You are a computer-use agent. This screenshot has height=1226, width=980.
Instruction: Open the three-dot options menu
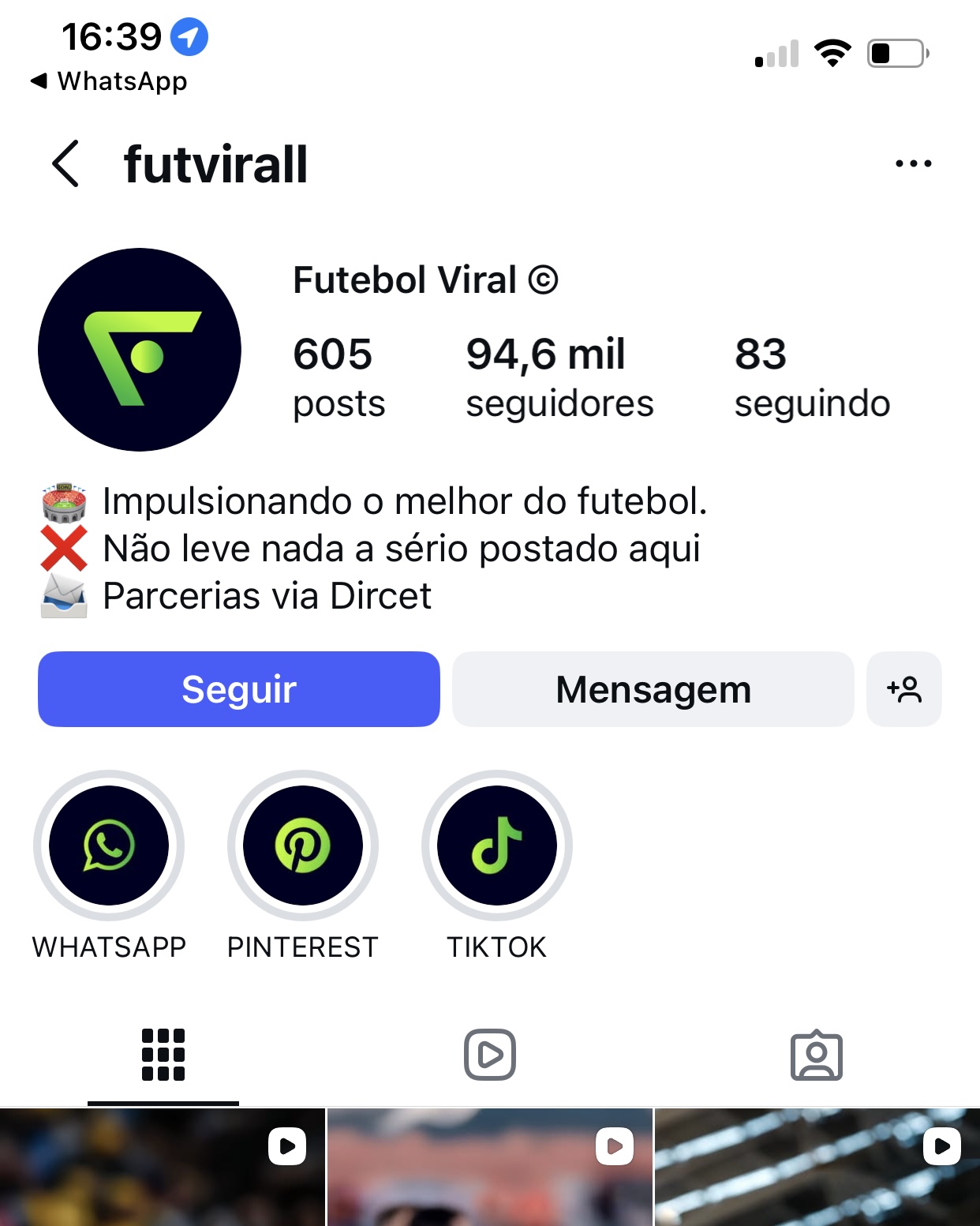913,163
